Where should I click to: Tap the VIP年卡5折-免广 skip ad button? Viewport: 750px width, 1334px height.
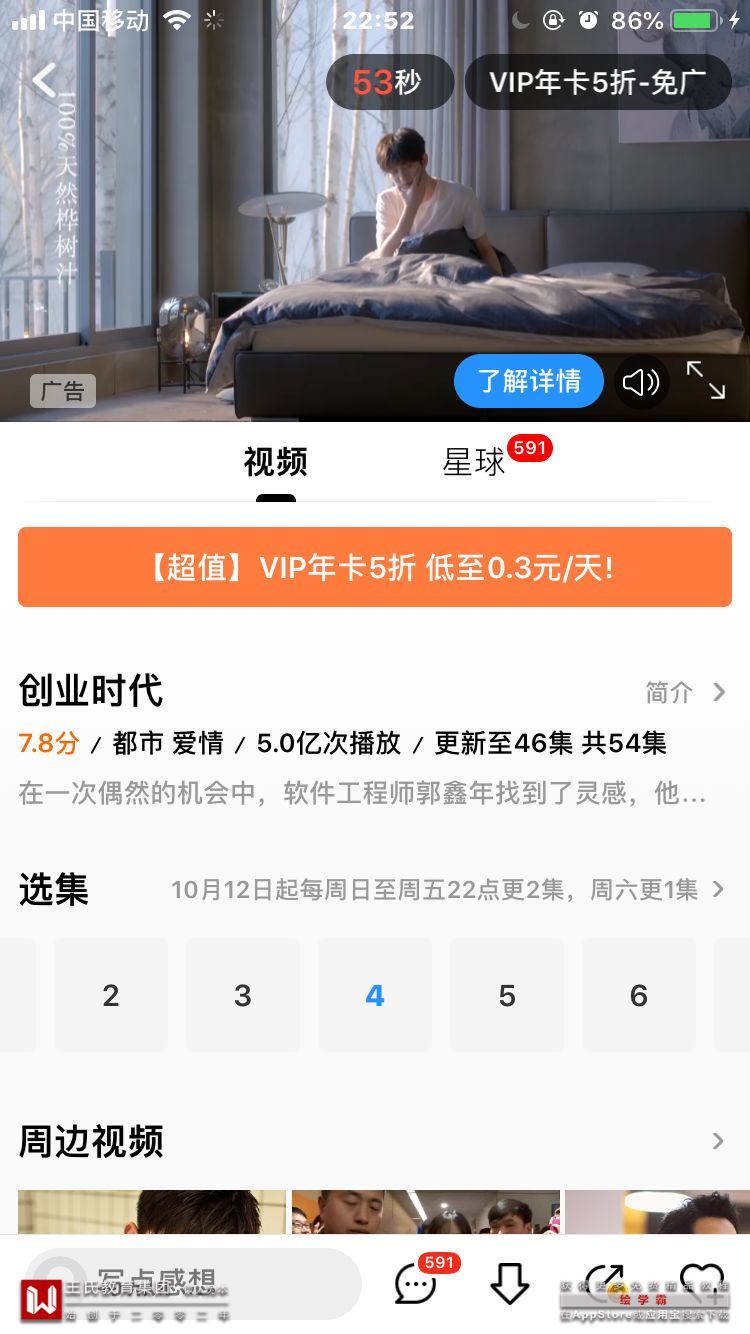pyautogui.click(x=597, y=82)
